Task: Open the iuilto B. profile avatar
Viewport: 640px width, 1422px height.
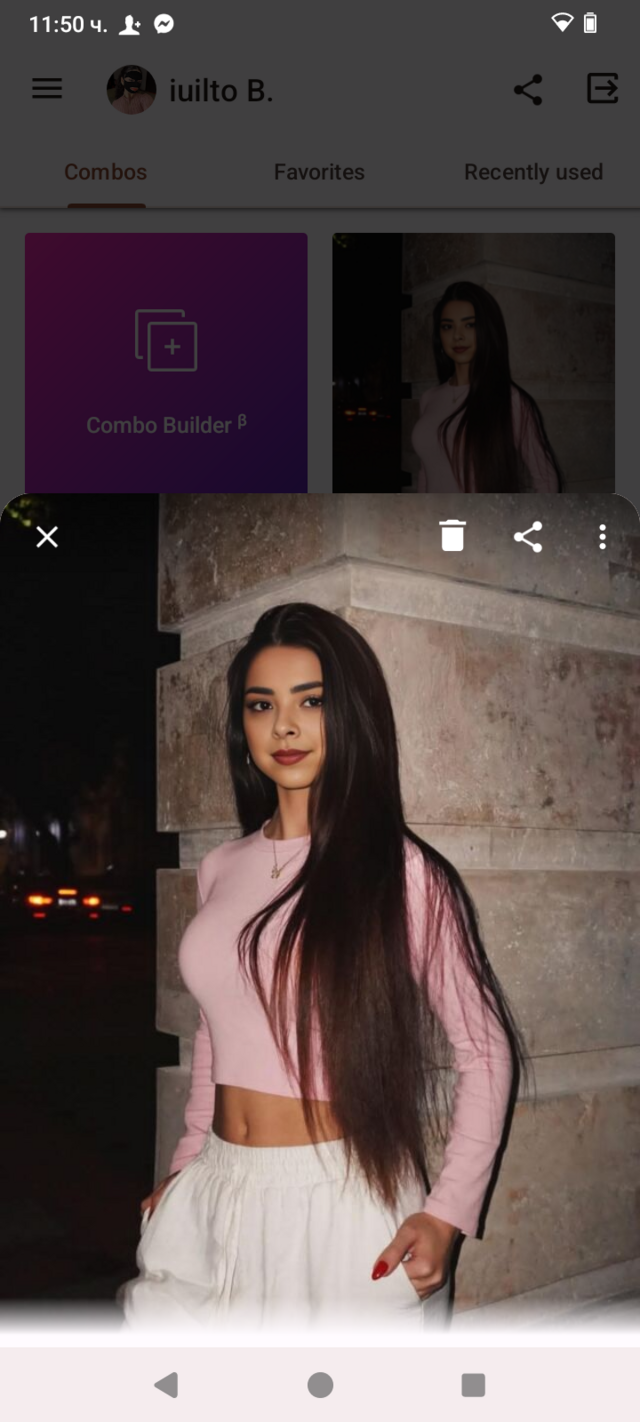Action: 131,90
